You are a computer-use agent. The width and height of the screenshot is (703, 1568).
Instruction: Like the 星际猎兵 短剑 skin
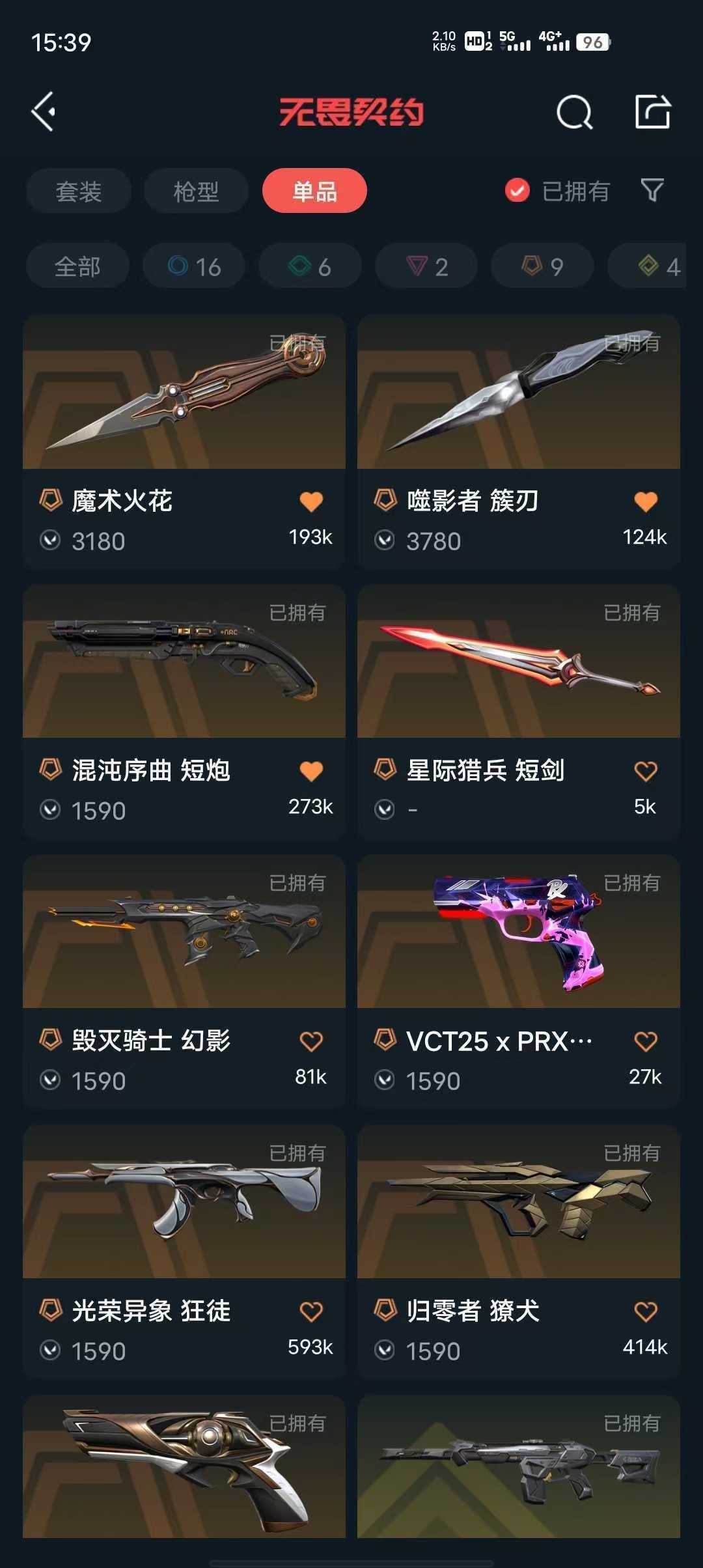645,771
